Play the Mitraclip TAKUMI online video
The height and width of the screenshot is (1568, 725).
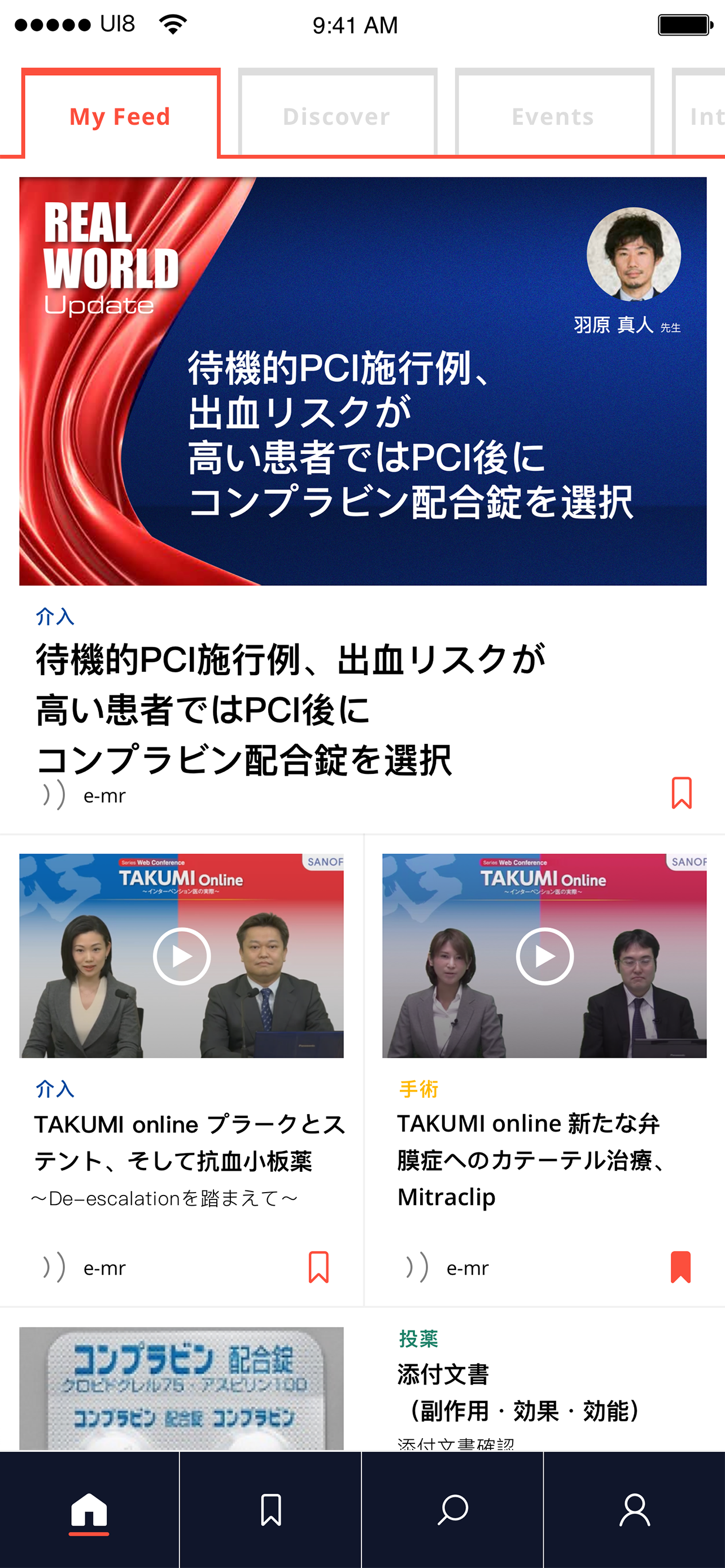point(544,956)
